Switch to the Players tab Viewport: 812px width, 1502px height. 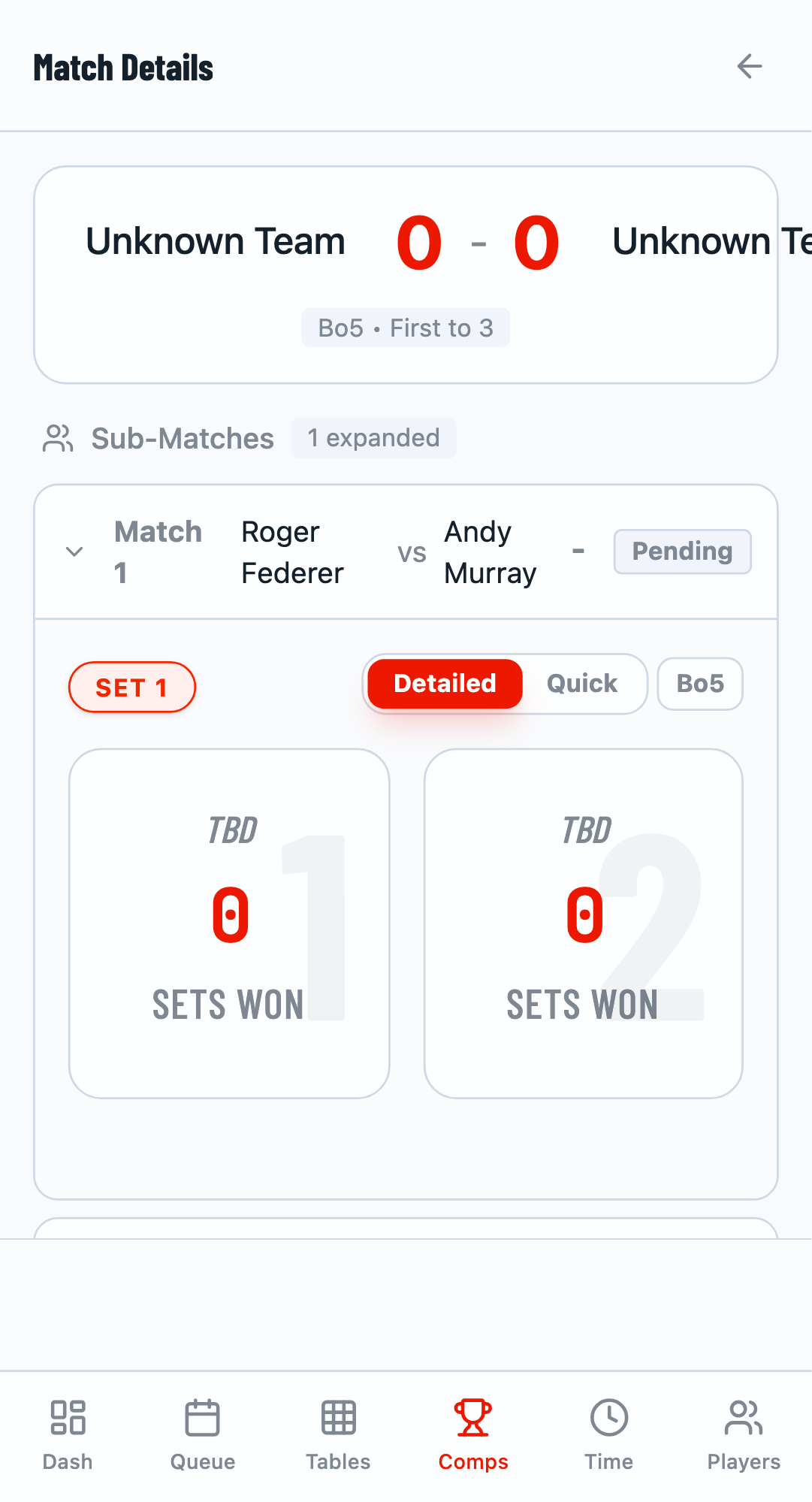click(743, 1432)
